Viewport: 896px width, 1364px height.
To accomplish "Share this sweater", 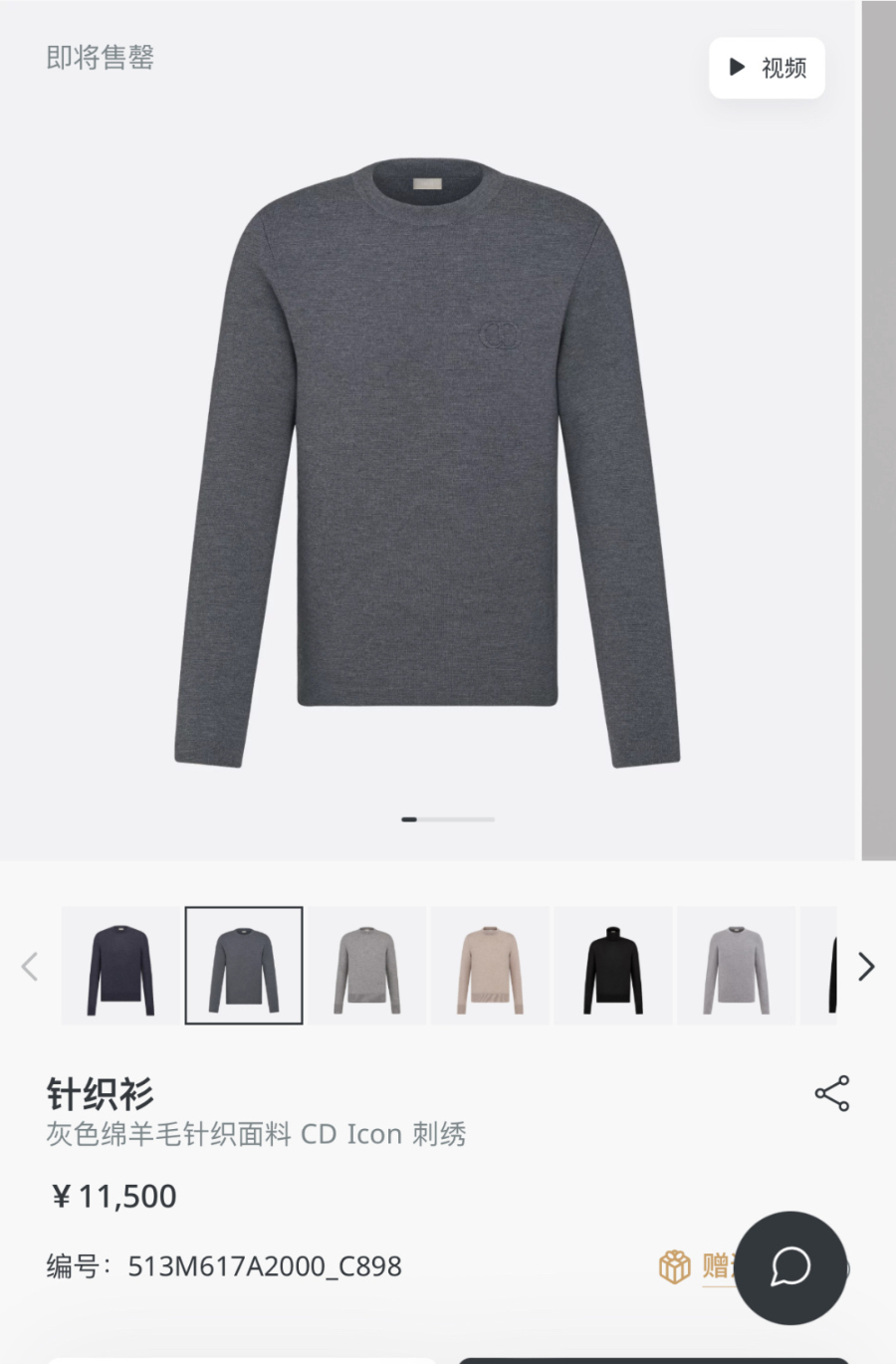I will point(831,1093).
